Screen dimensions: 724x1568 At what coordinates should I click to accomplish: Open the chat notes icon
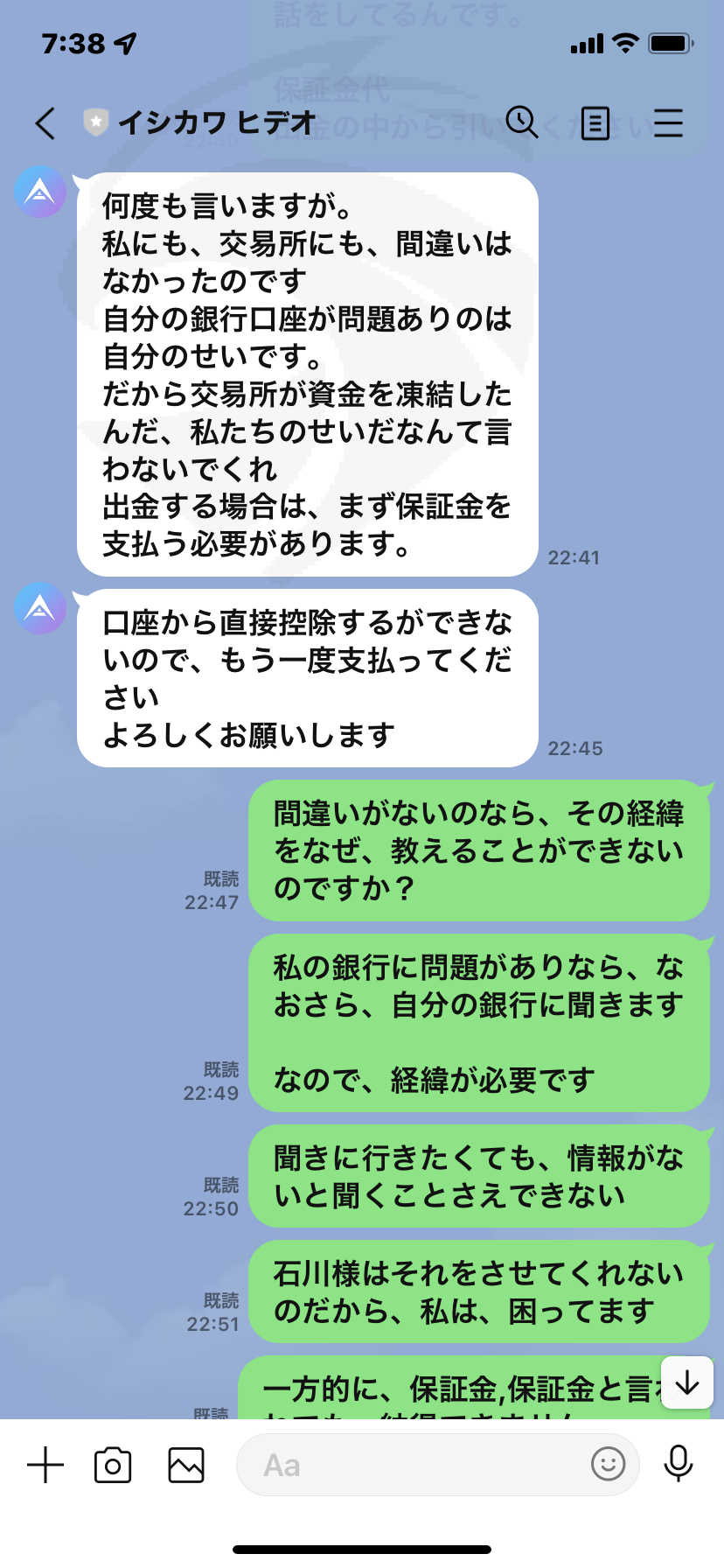click(x=595, y=123)
